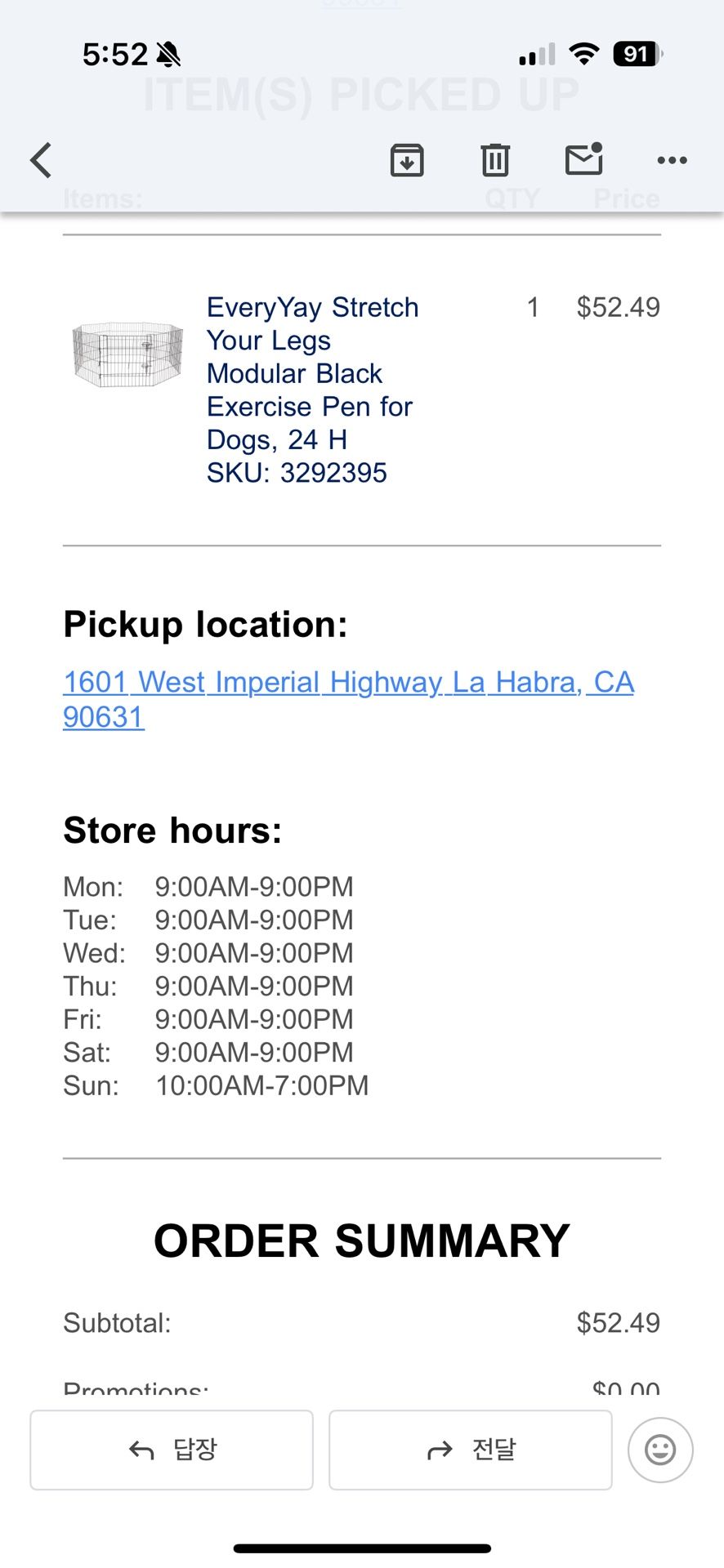
Task: Delete this email with the trash icon
Action: pos(494,160)
